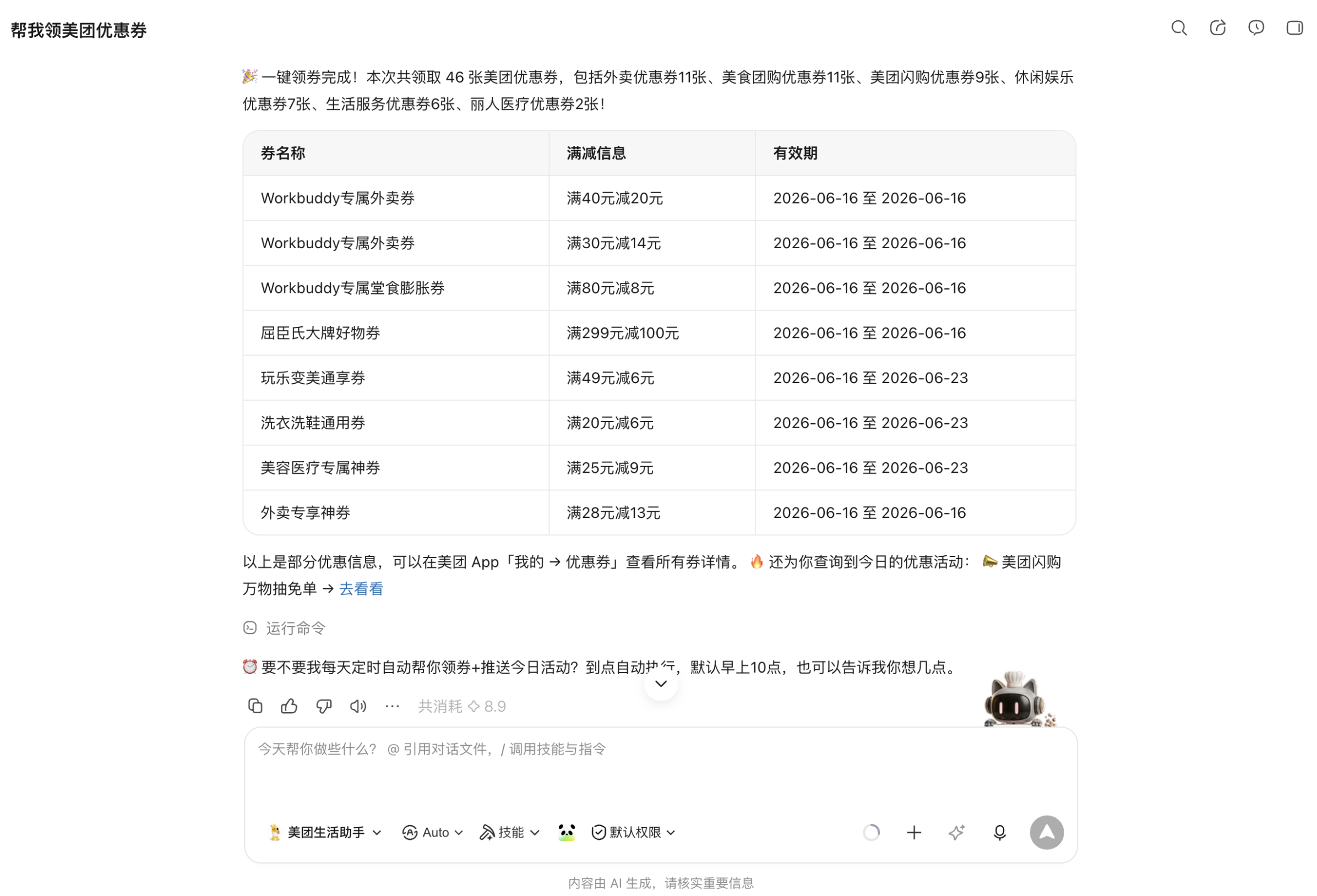Jump to the bottom with the down arrow
Screen dimensions: 1317x896
(x=661, y=684)
